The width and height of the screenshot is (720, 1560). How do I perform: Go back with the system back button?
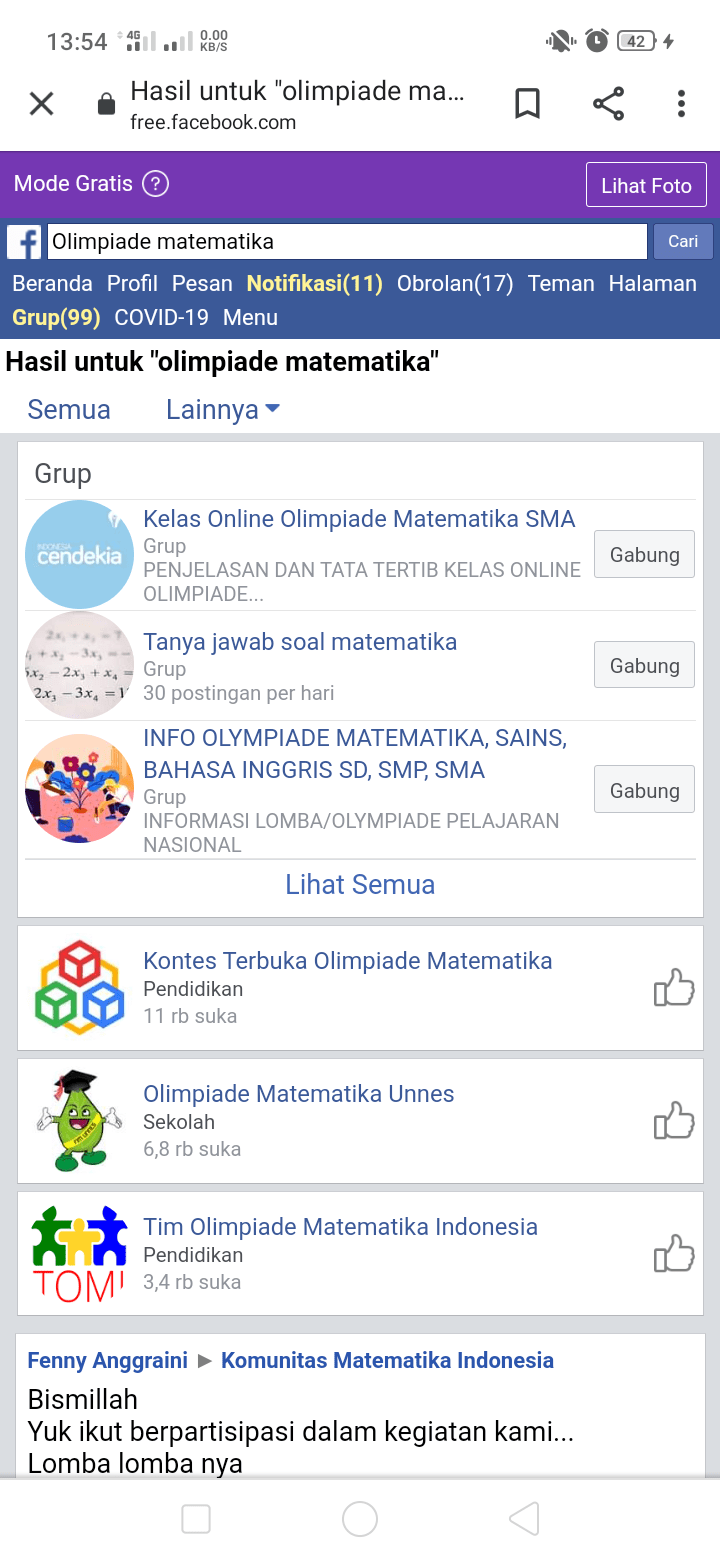pyautogui.click(x=525, y=1519)
